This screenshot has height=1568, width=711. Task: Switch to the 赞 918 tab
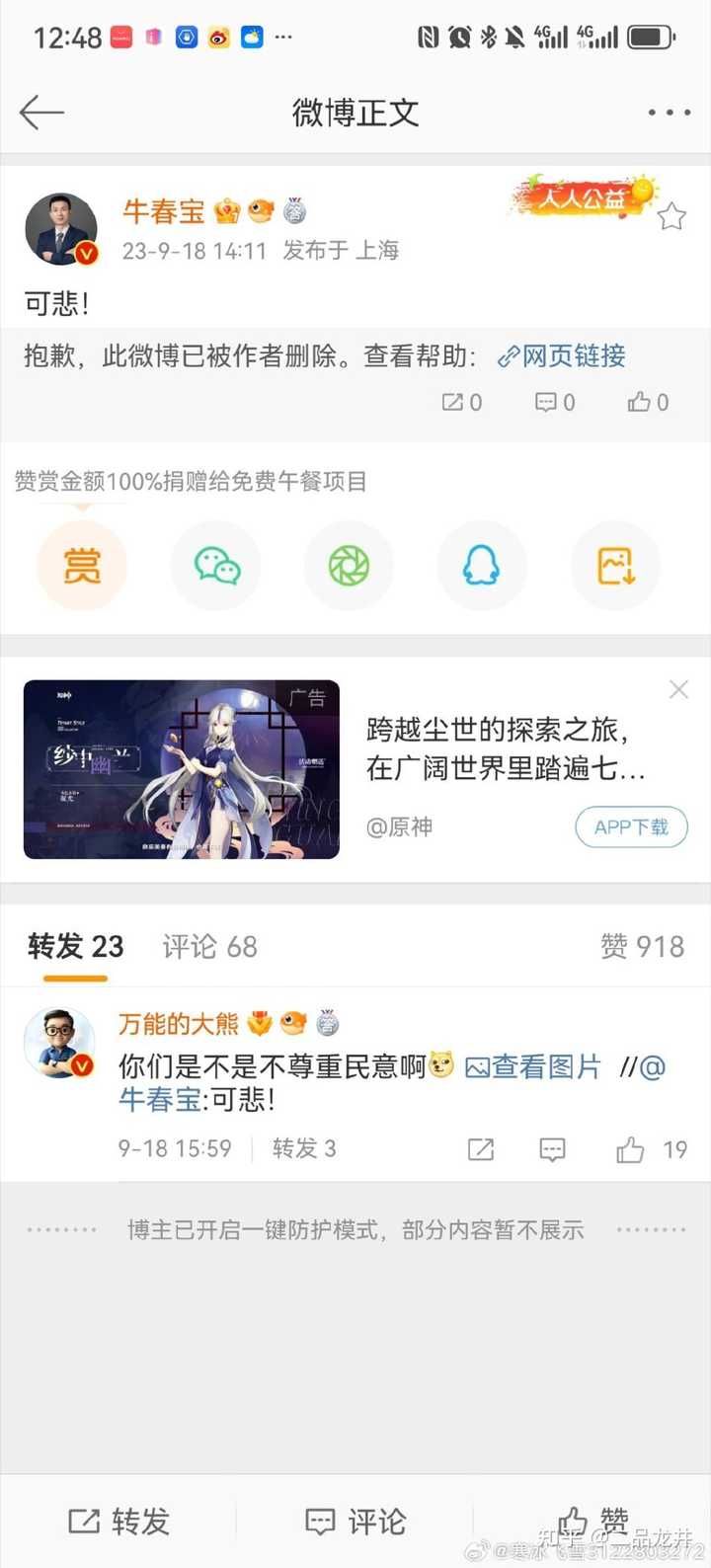pyautogui.click(x=642, y=946)
